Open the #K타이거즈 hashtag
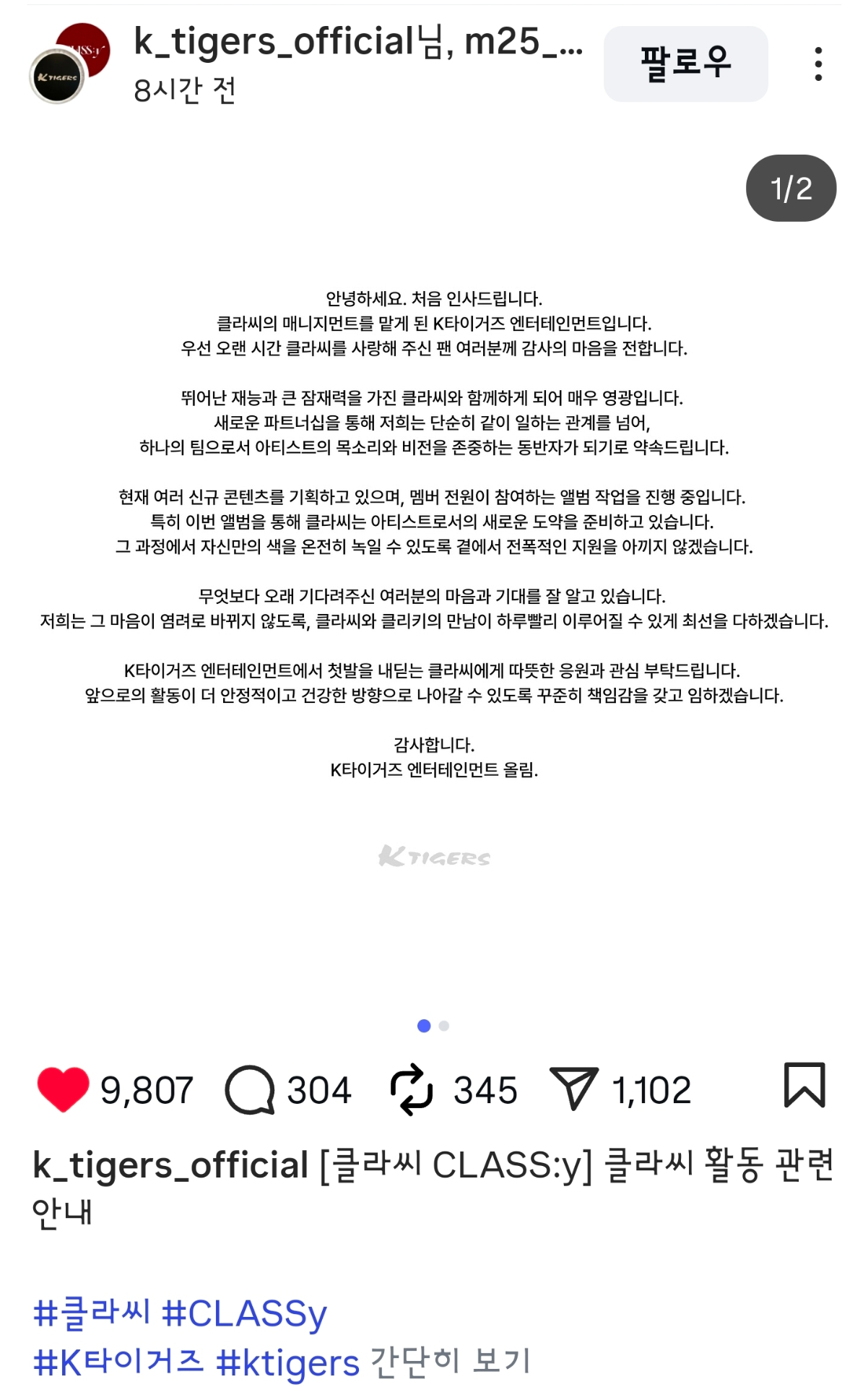The height and width of the screenshot is (1387, 868). 119,1362
